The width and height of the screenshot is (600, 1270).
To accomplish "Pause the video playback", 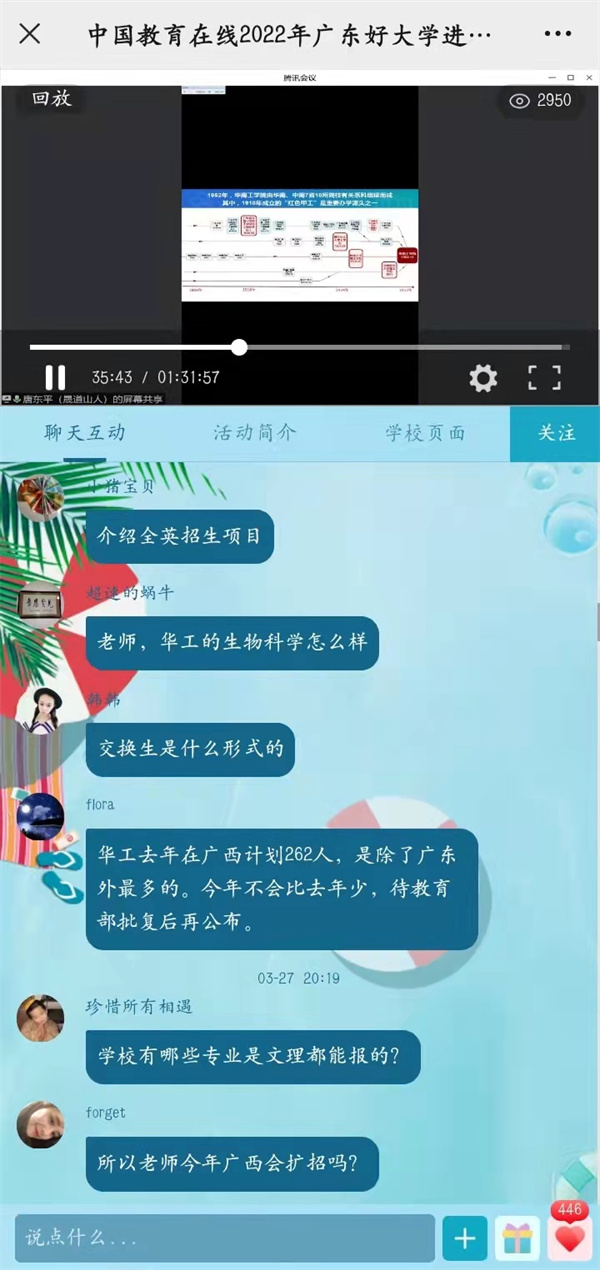I will tap(55, 377).
